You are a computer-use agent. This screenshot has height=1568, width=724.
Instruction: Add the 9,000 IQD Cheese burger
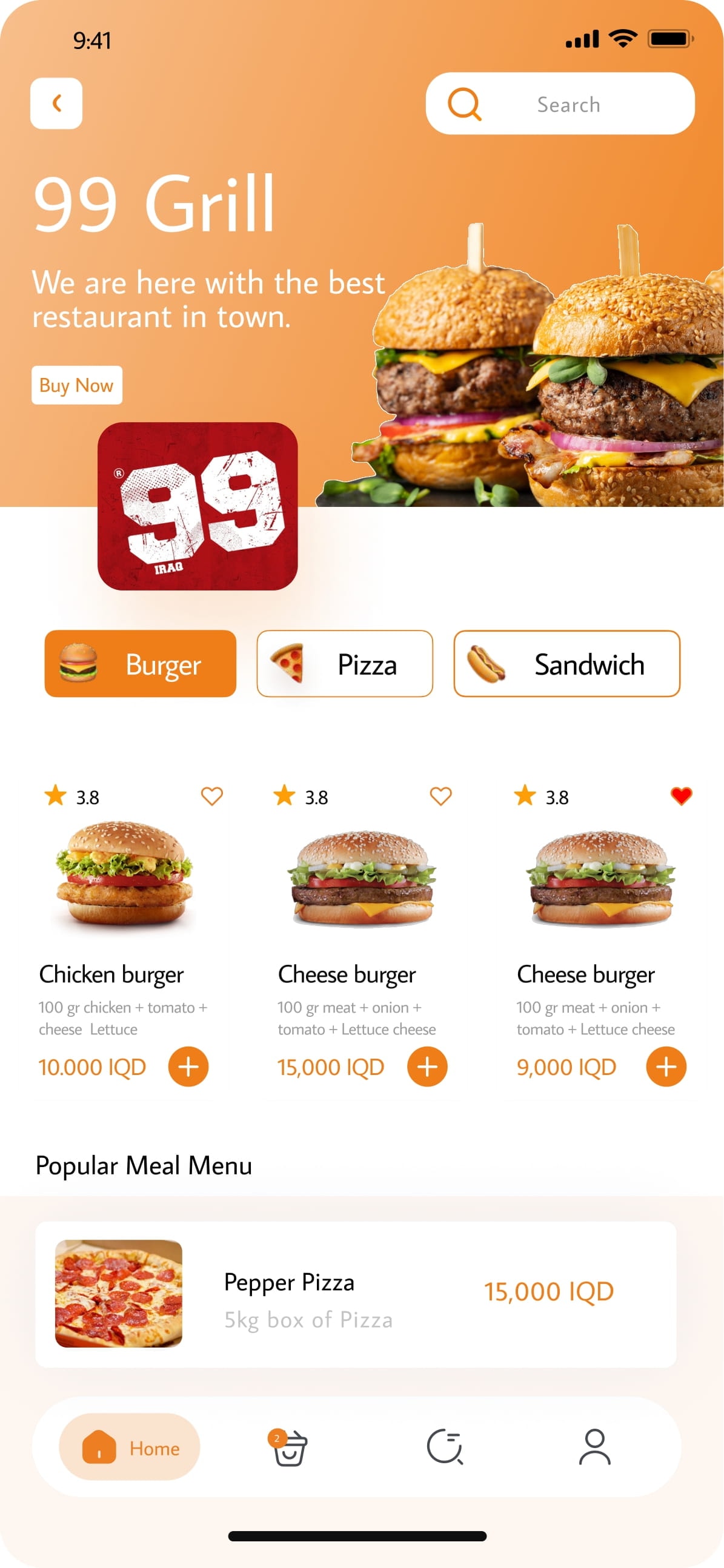(666, 1067)
